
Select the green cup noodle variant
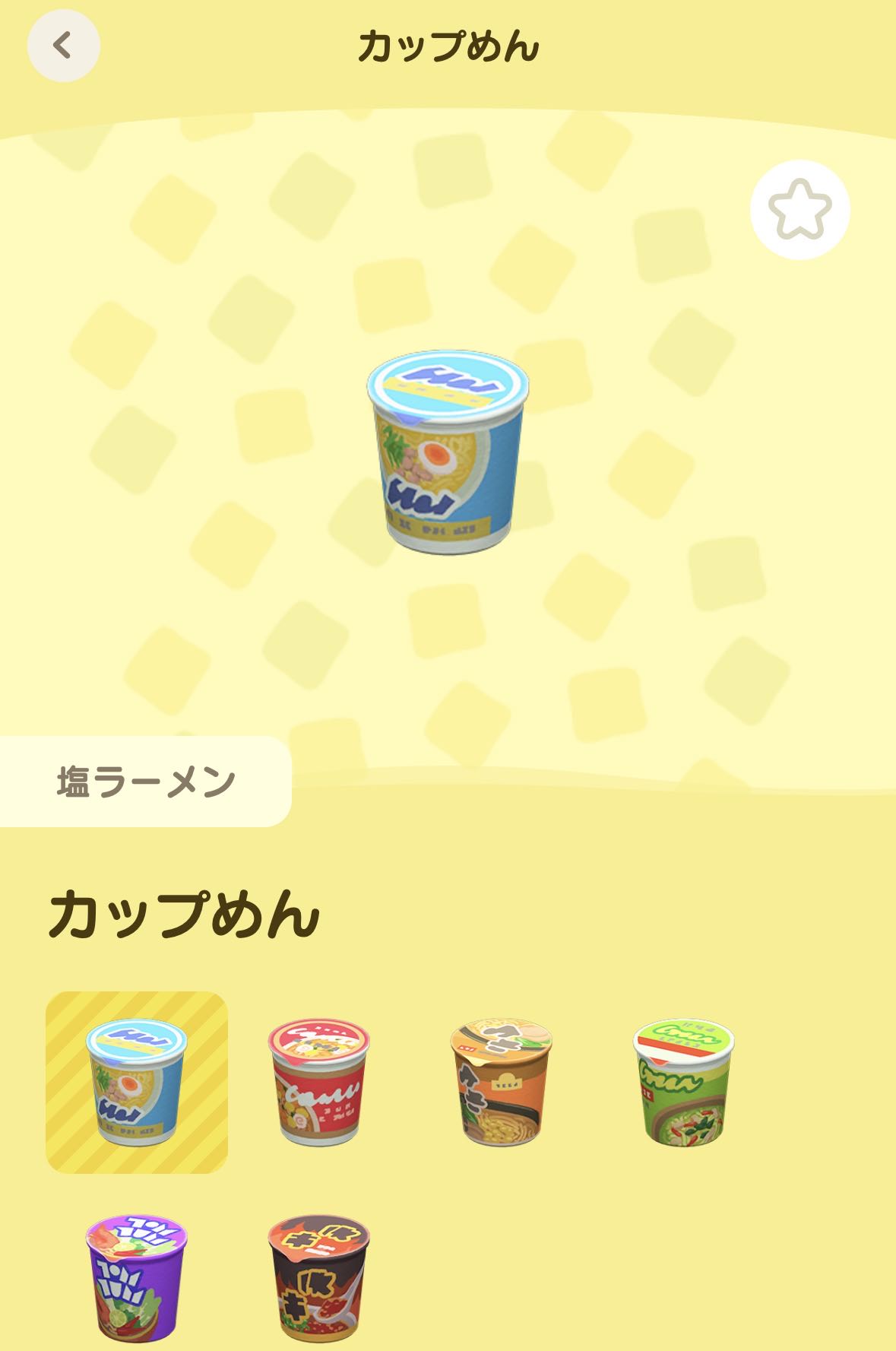684,1082
